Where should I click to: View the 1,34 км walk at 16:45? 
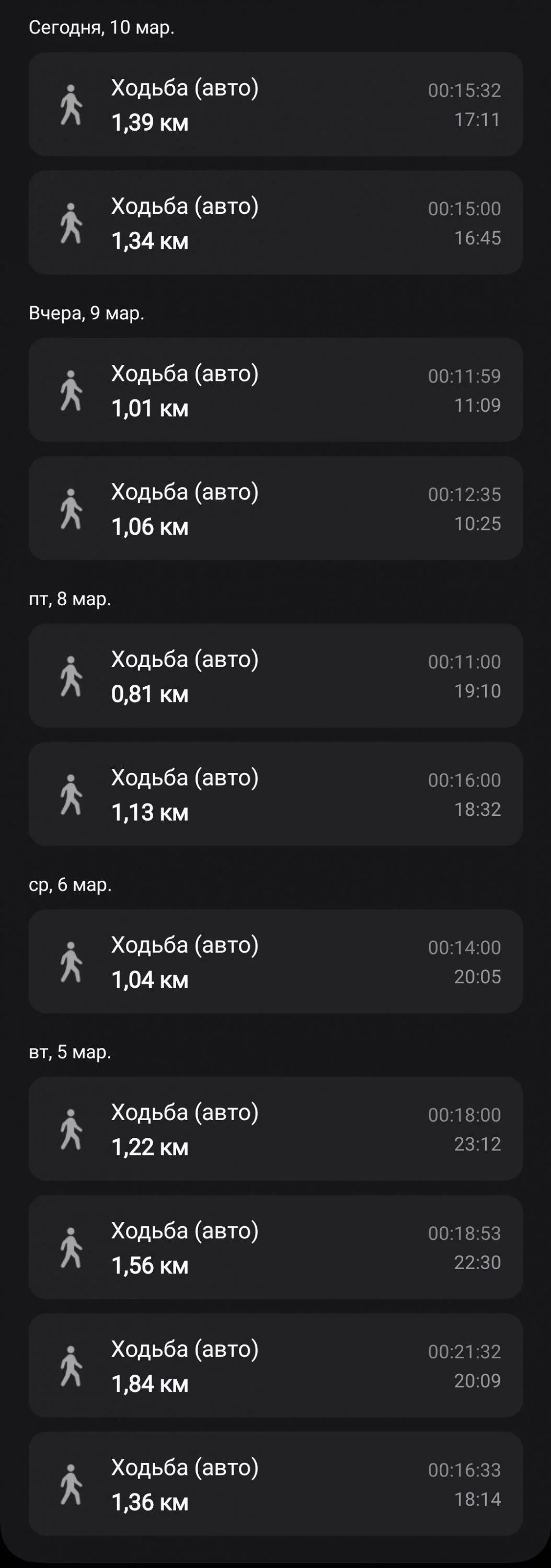point(275,223)
